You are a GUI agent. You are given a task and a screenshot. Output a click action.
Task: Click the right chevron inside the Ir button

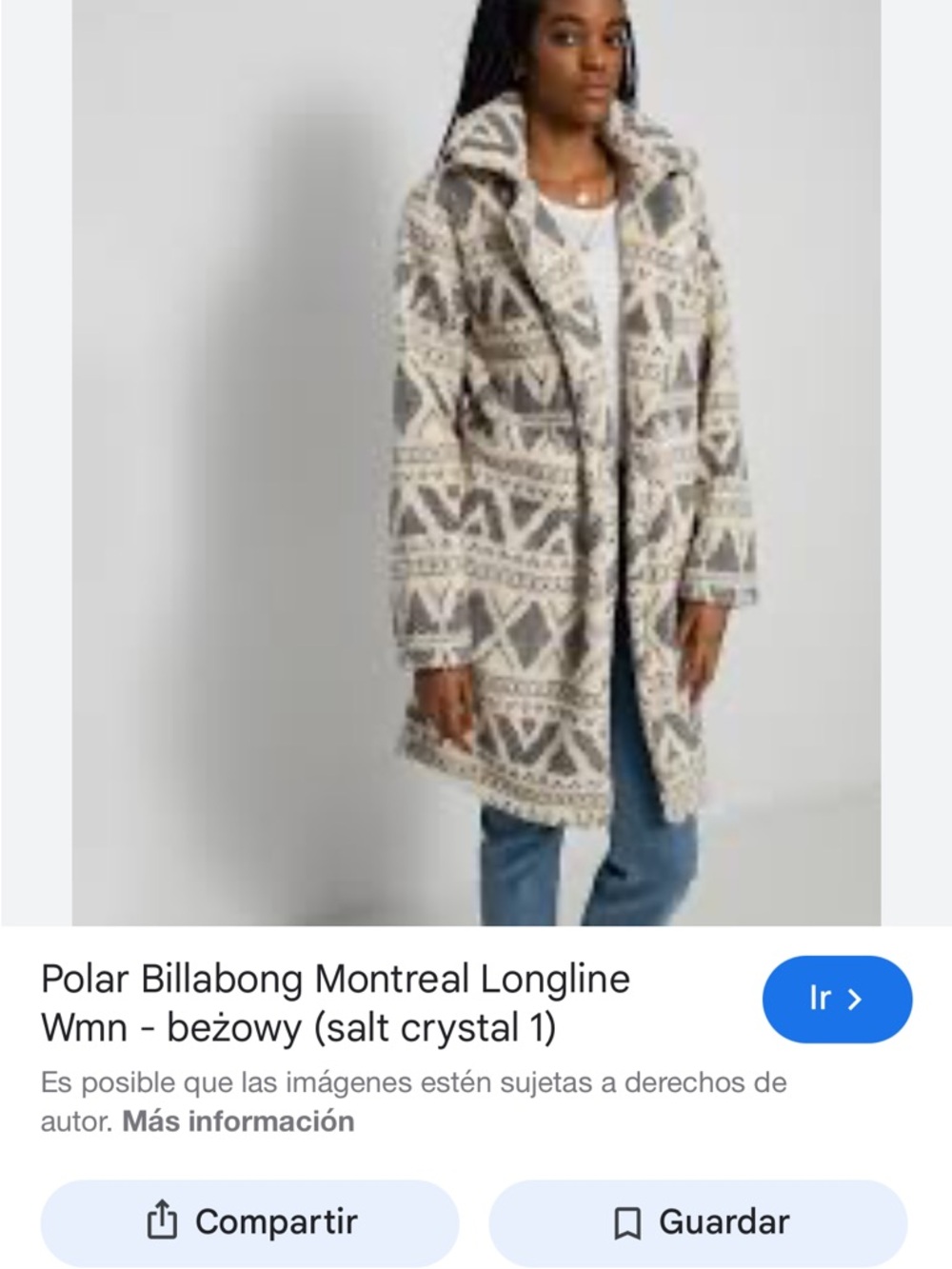pyautogui.click(x=856, y=1000)
